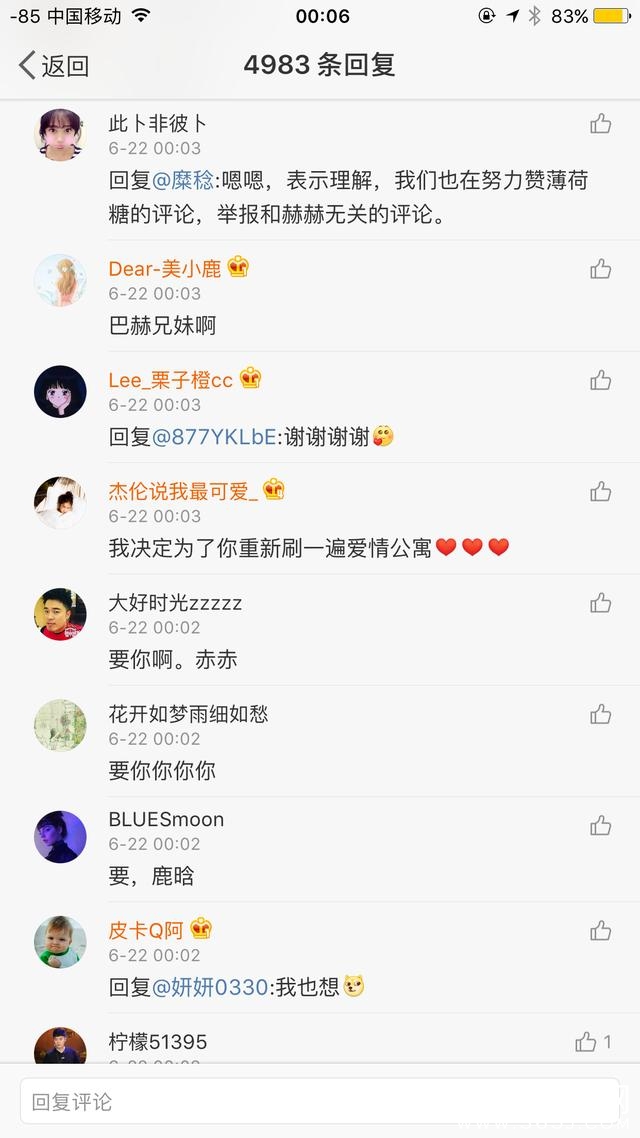
Task: Tap the 回复评论 input field
Action: pyautogui.click(x=320, y=1101)
